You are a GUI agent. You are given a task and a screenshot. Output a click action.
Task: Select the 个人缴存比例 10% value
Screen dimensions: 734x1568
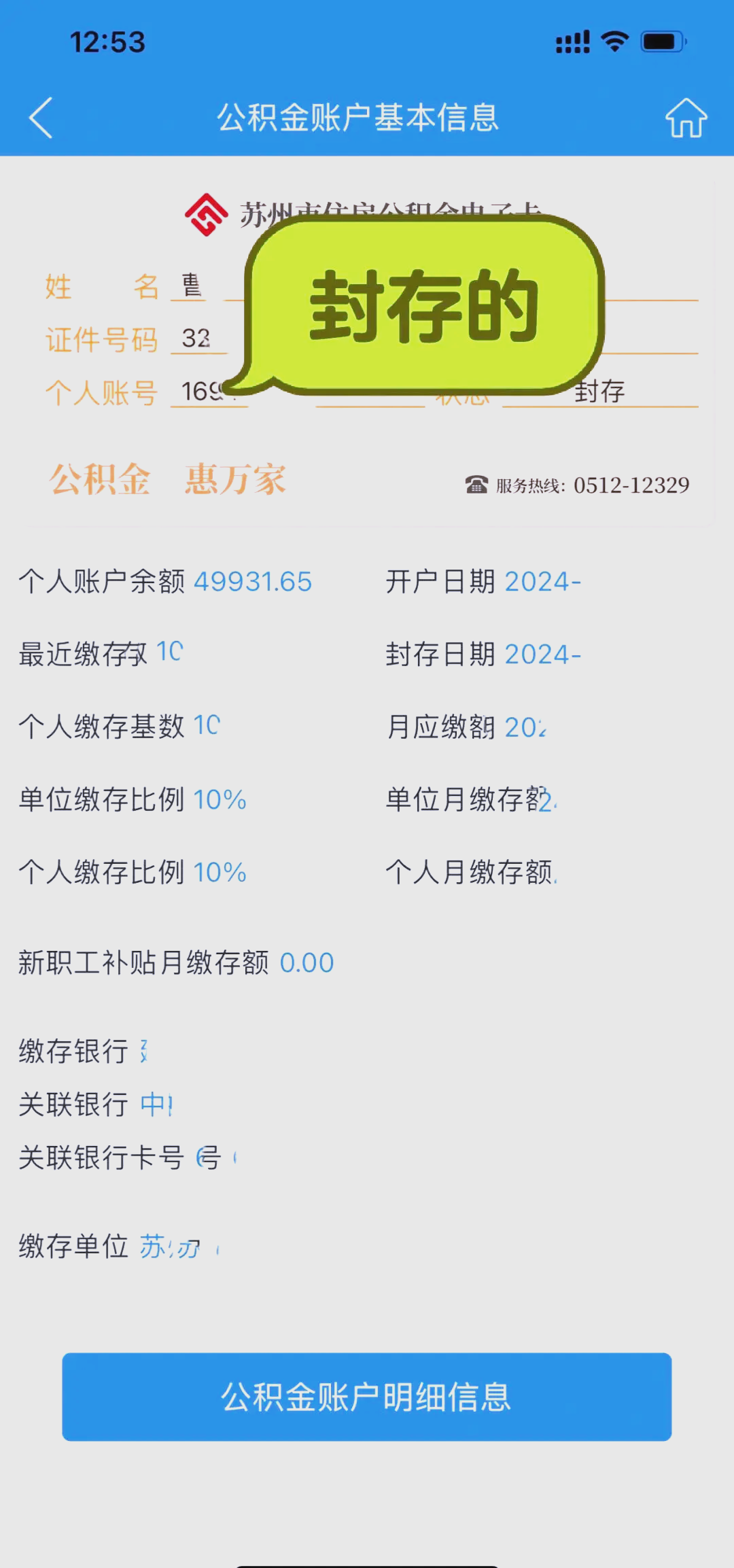(x=220, y=872)
